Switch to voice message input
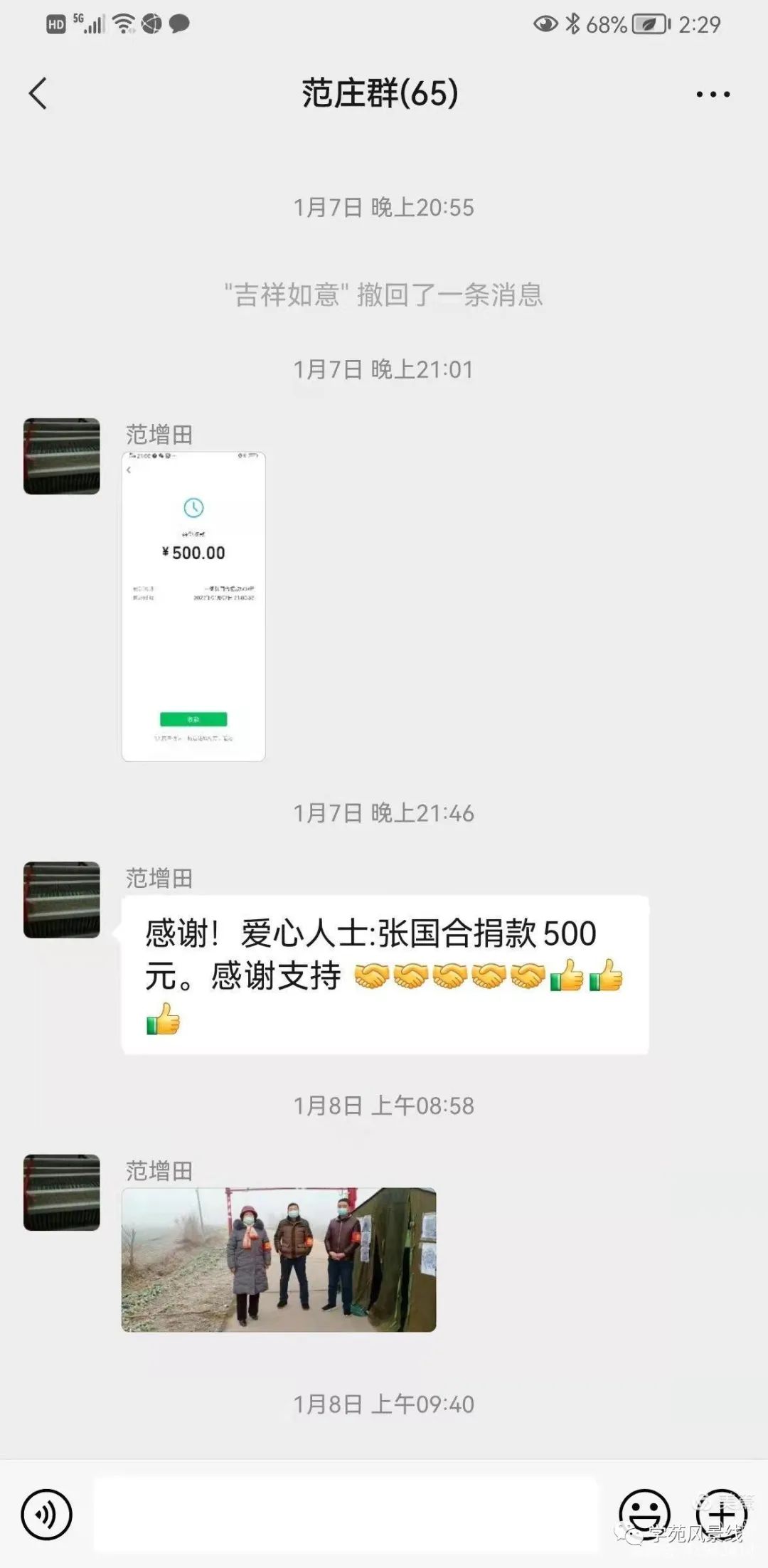768x1568 pixels. click(x=47, y=1515)
